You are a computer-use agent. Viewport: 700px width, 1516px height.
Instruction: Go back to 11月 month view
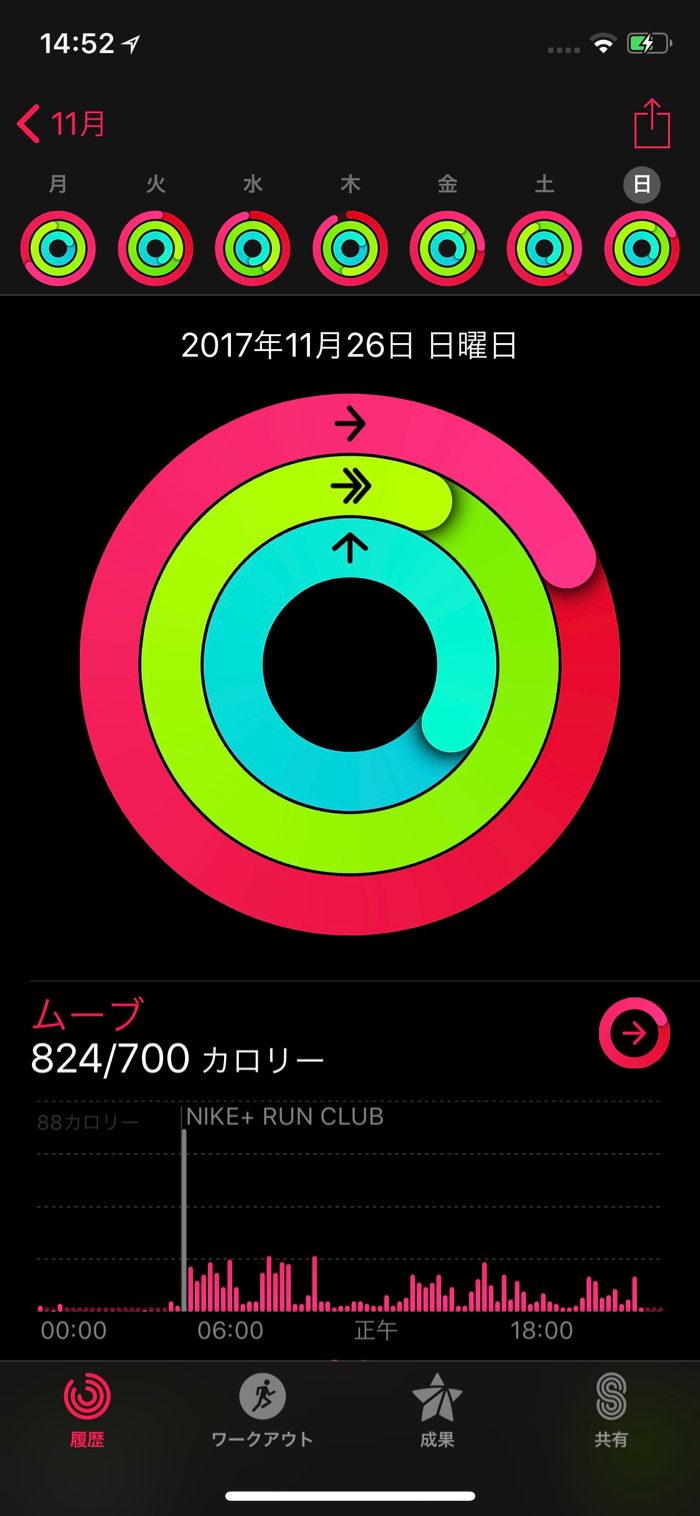[62, 125]
